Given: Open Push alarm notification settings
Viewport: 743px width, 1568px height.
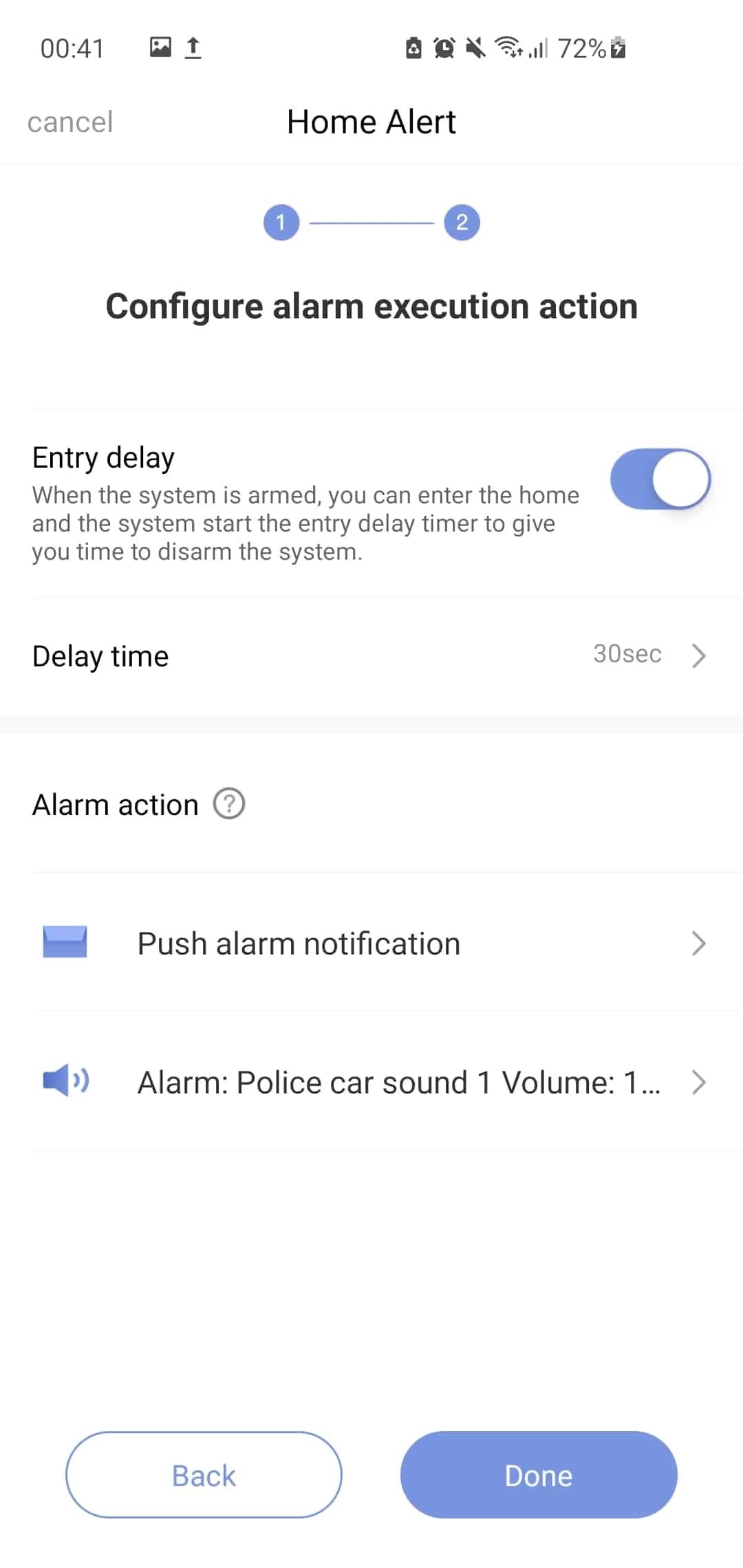Looking at the screenshot, I should click(x=371, y=943).
